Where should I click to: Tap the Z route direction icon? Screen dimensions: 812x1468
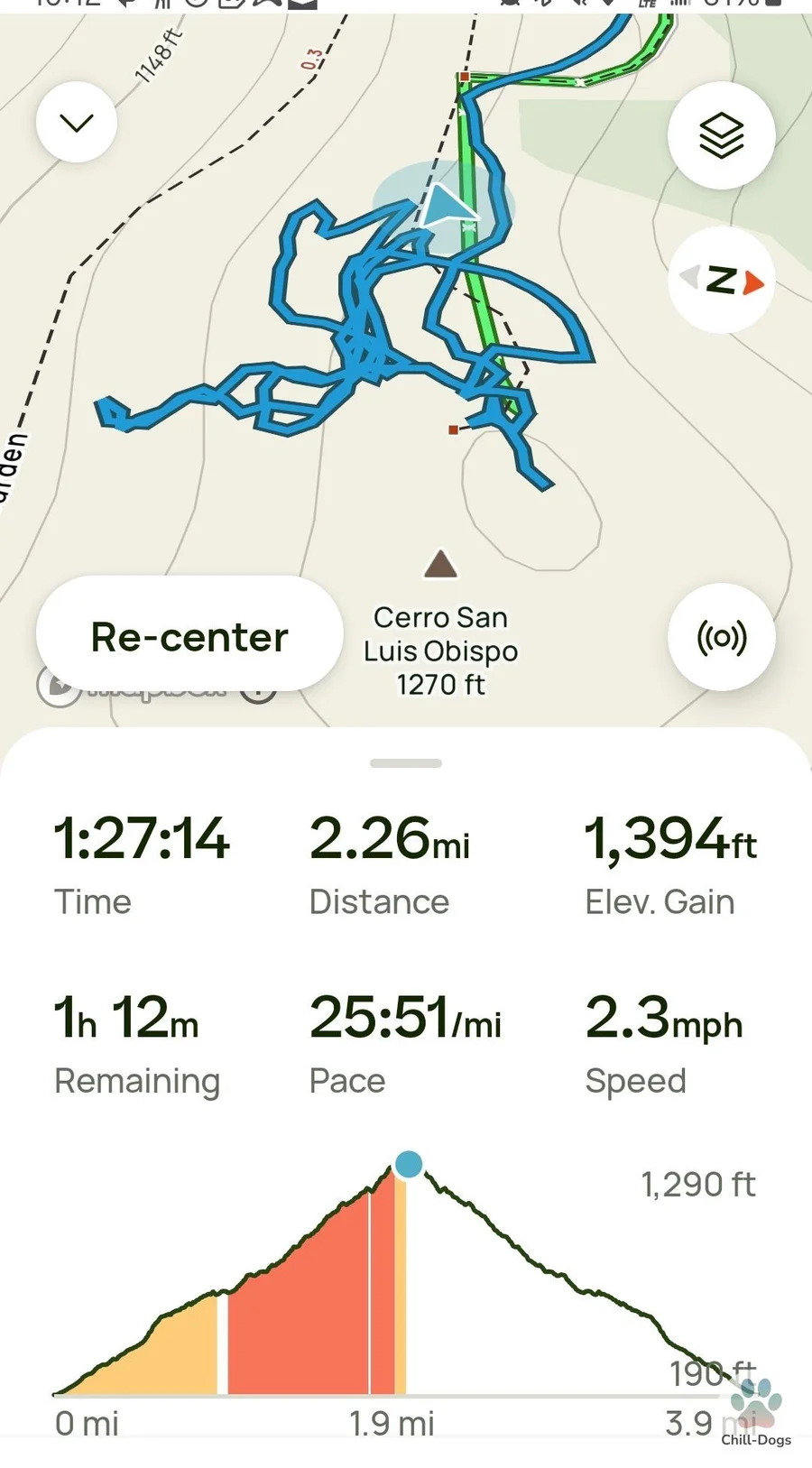click(x=720, y=282)
